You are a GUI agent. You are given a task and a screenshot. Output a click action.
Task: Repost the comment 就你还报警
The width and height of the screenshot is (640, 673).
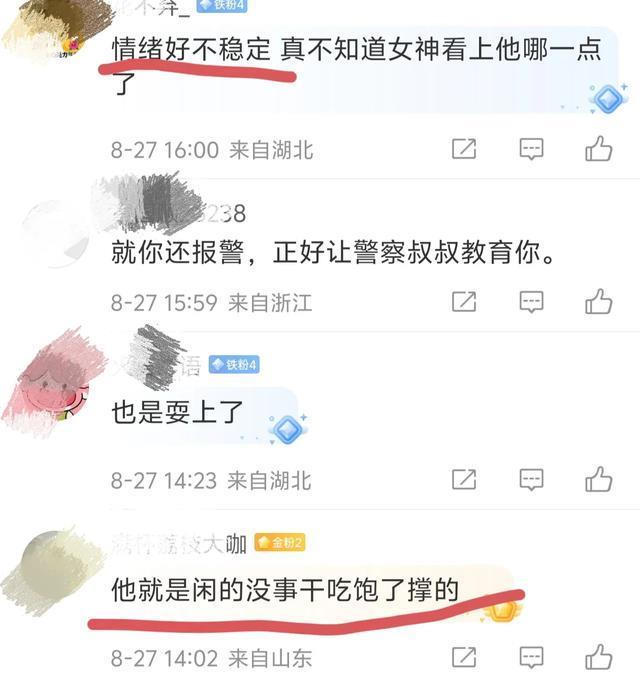464,301
